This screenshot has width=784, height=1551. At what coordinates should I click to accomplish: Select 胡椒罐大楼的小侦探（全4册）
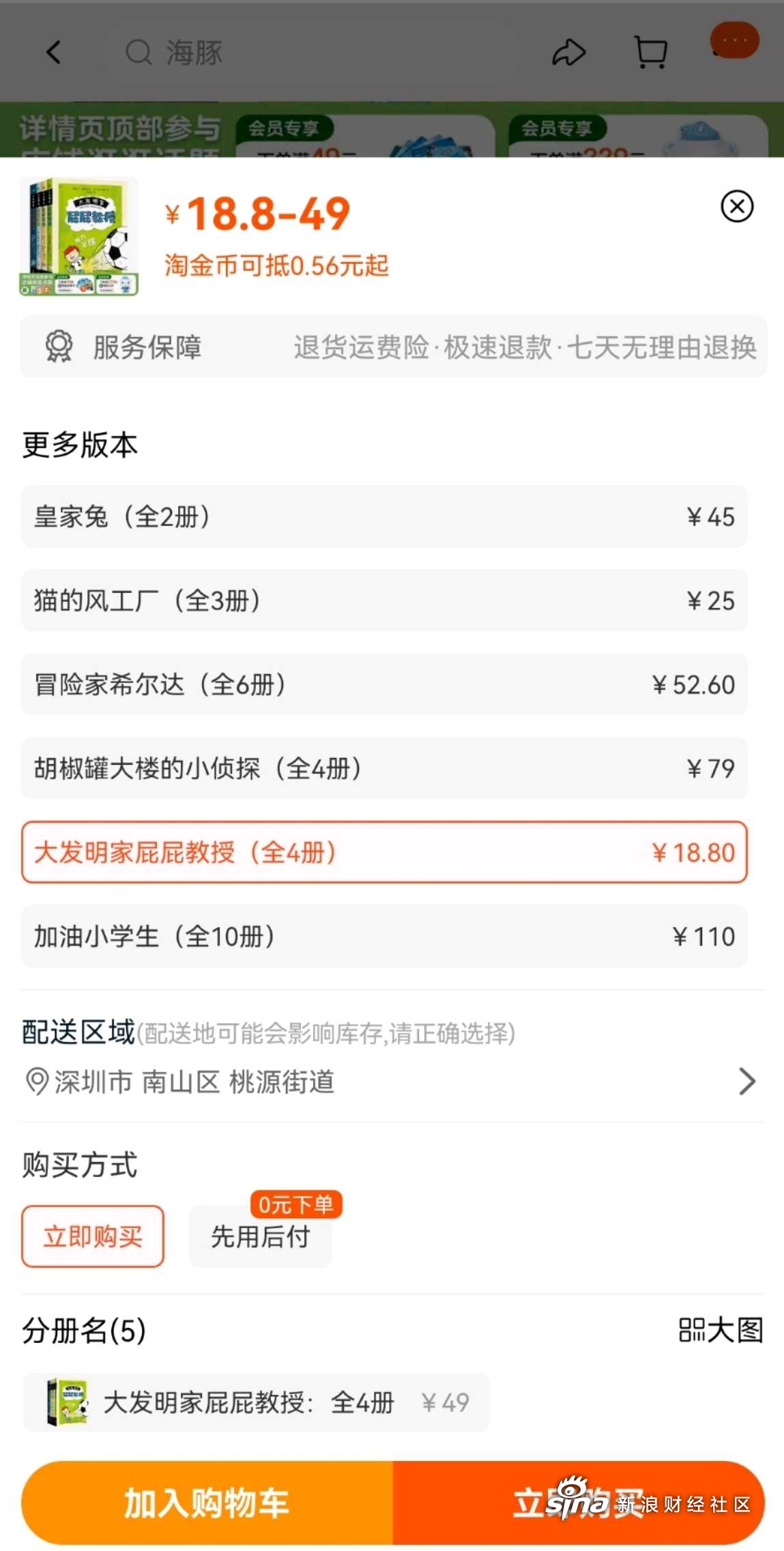point(384,768)
